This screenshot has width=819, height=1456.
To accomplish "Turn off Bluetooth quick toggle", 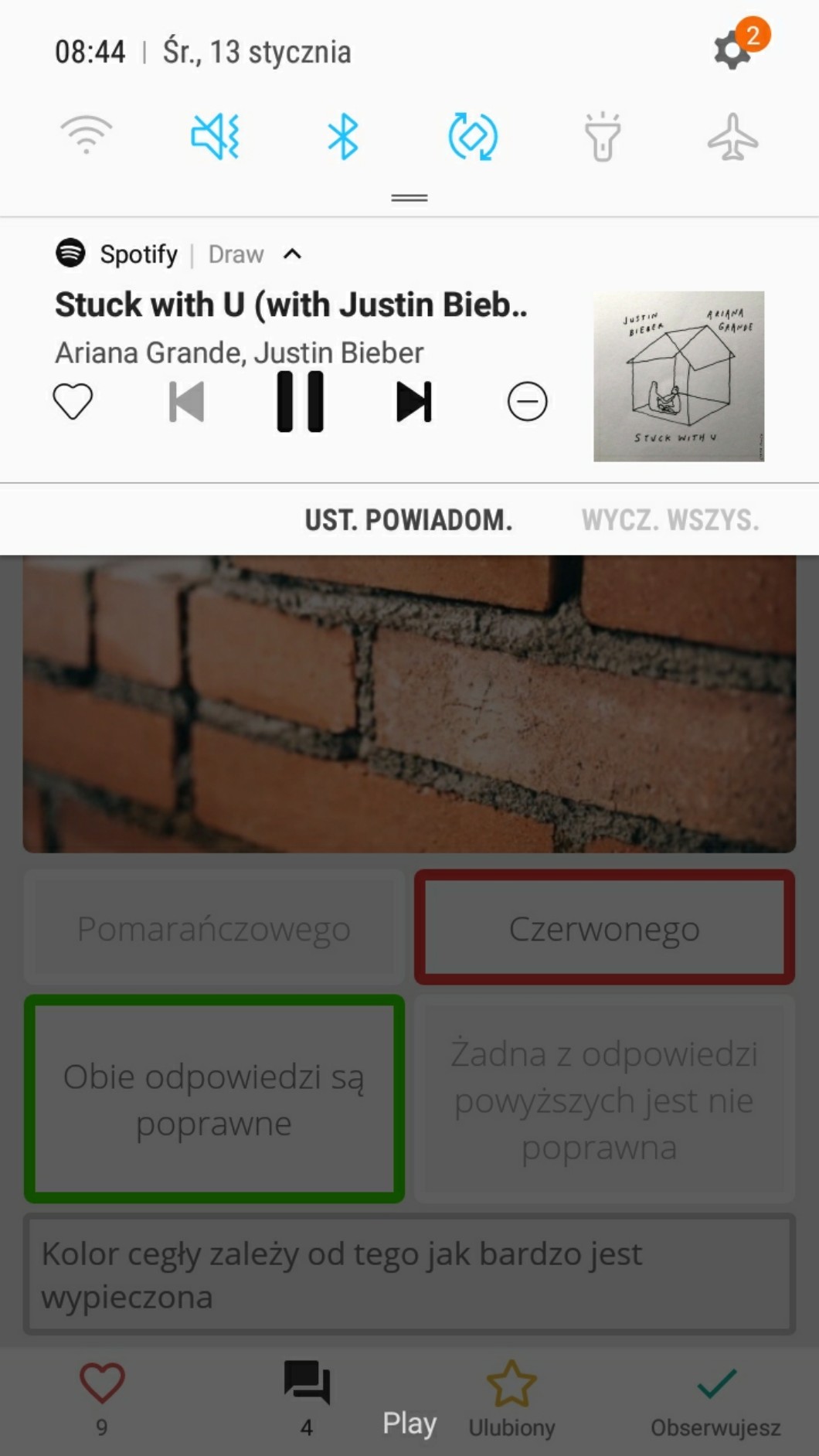I will coord(343,137).
